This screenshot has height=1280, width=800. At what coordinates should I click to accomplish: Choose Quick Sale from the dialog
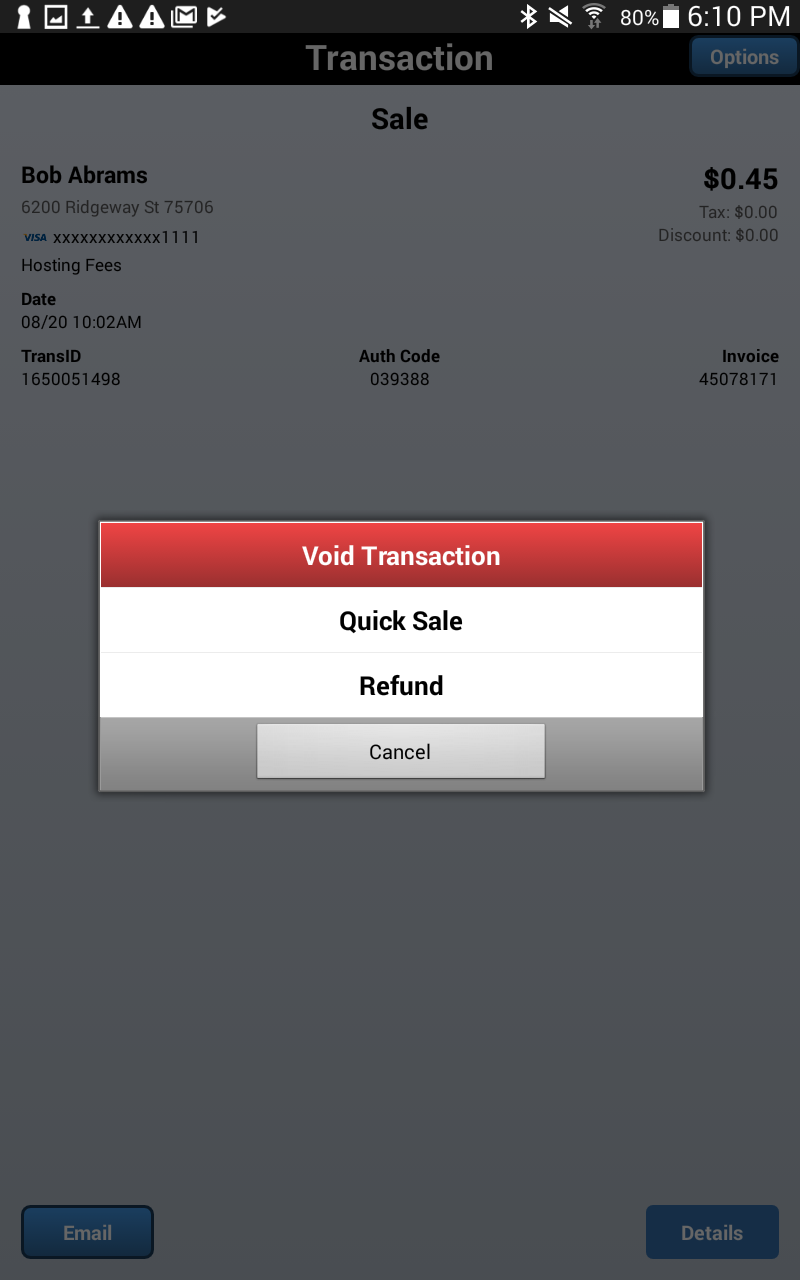(x=401, y=620)
